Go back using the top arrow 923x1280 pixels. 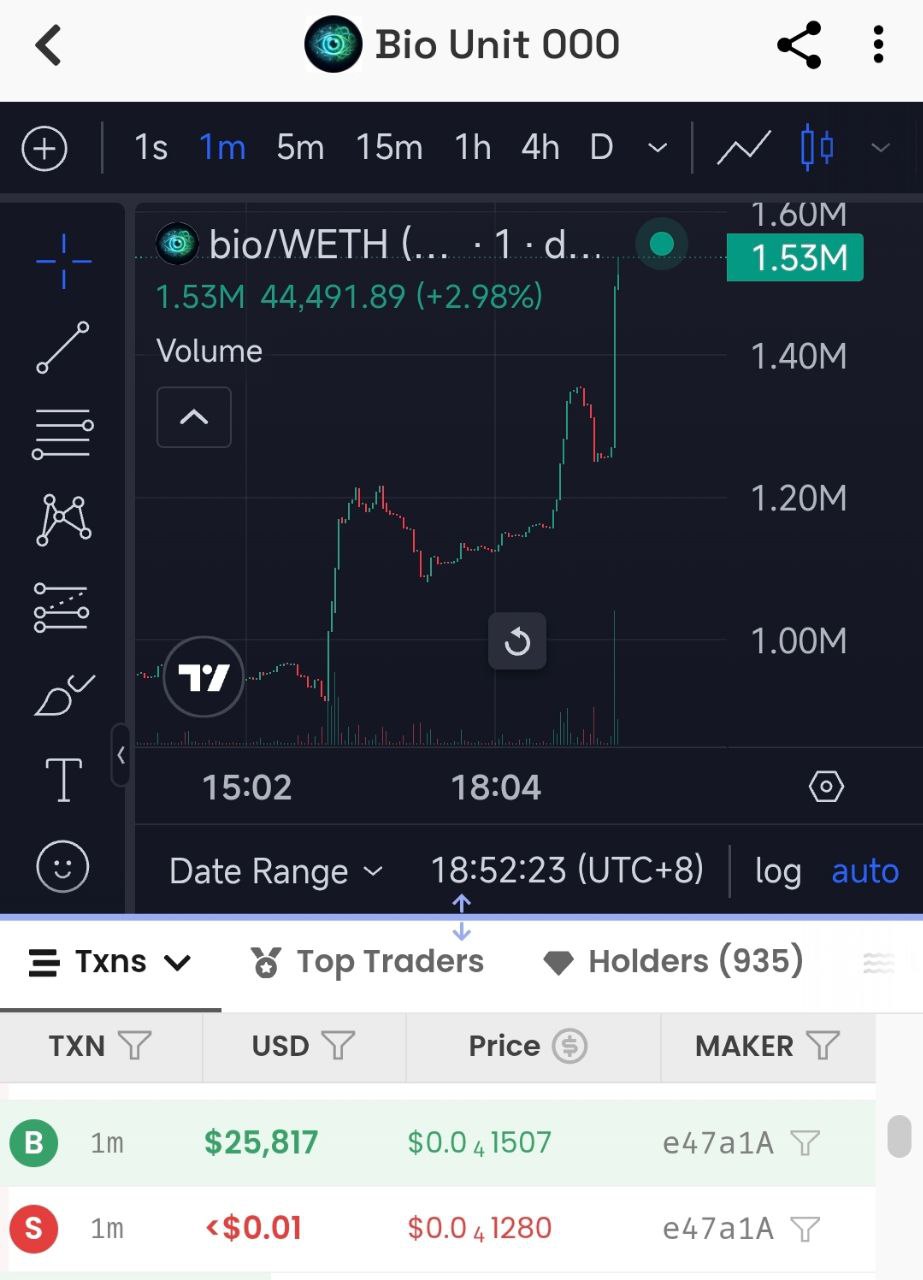(48, 46)
